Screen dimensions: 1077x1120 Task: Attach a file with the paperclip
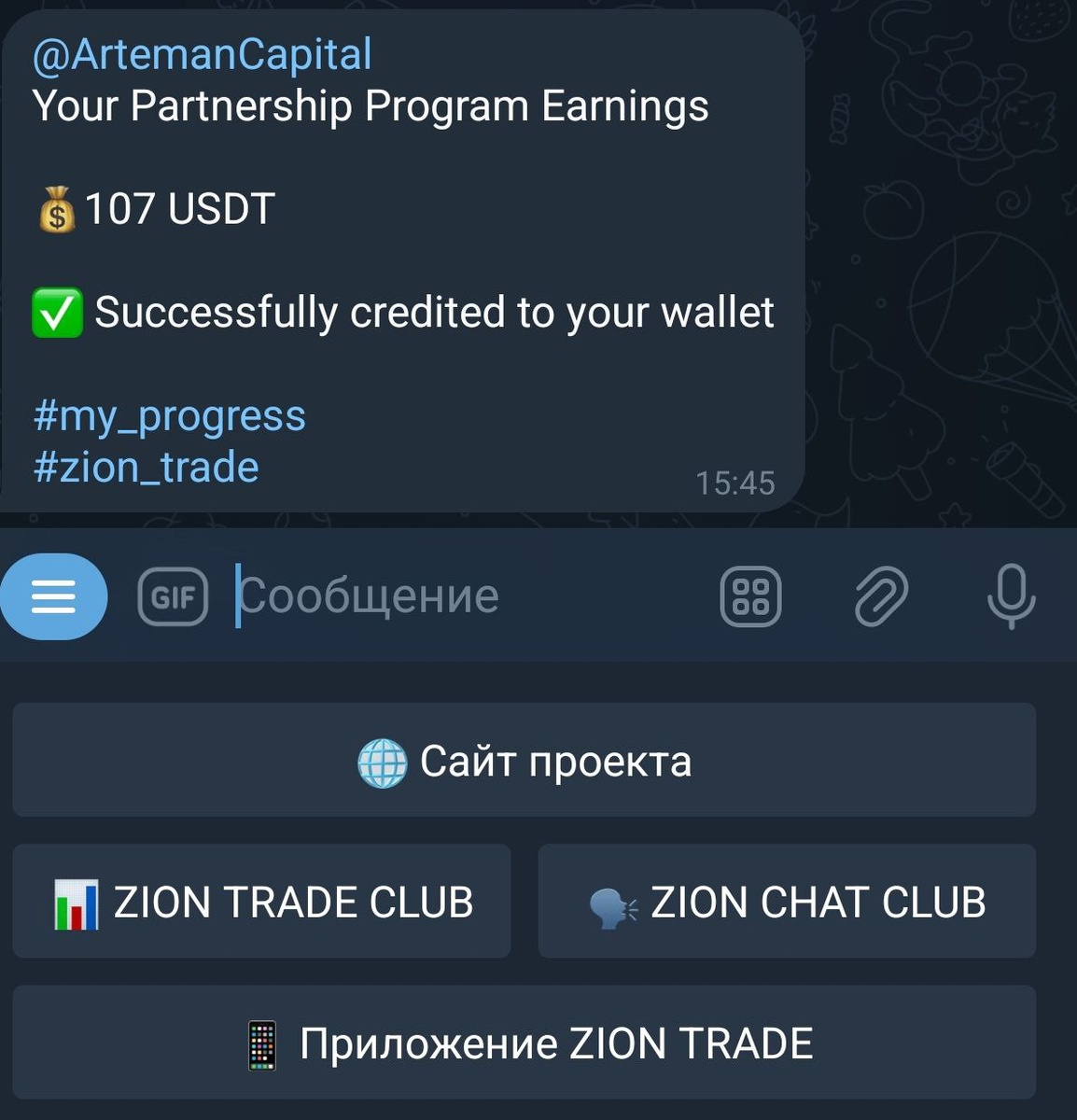(880, 596)
